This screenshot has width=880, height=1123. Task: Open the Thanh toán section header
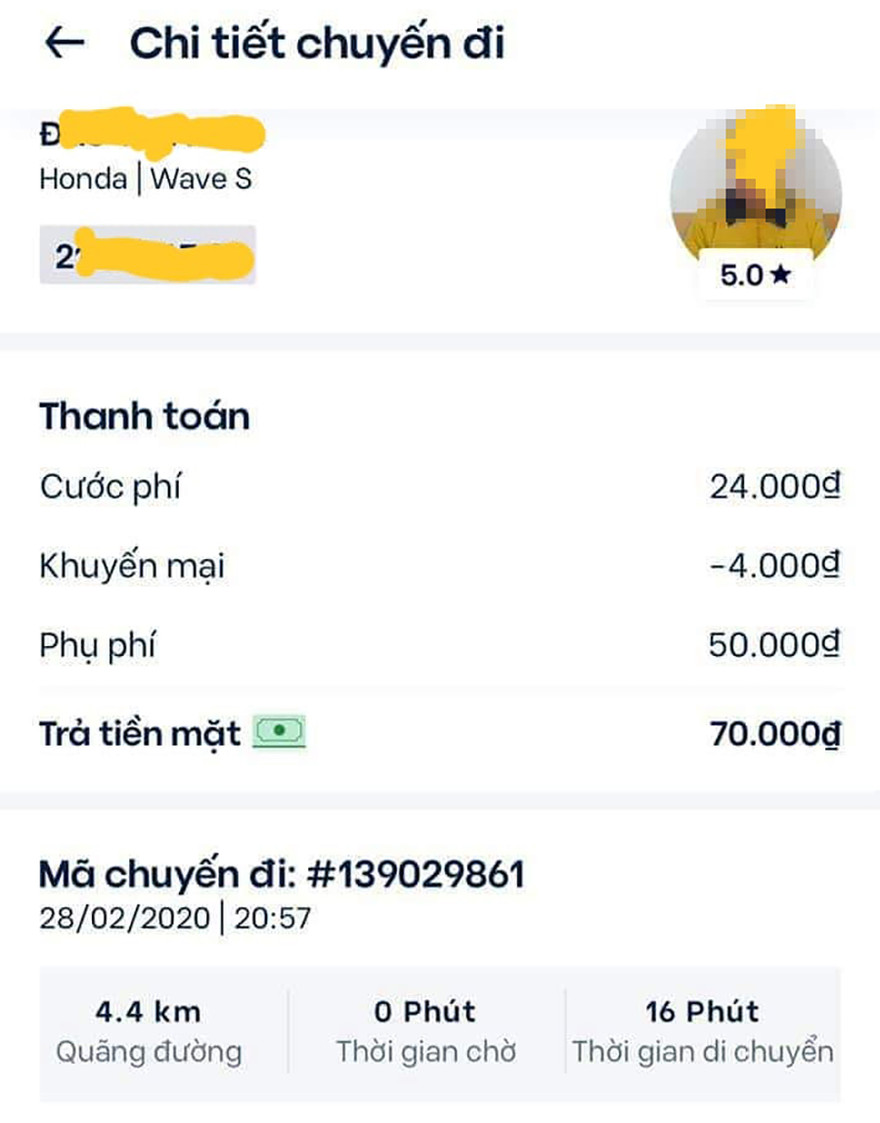click(143, 416)
